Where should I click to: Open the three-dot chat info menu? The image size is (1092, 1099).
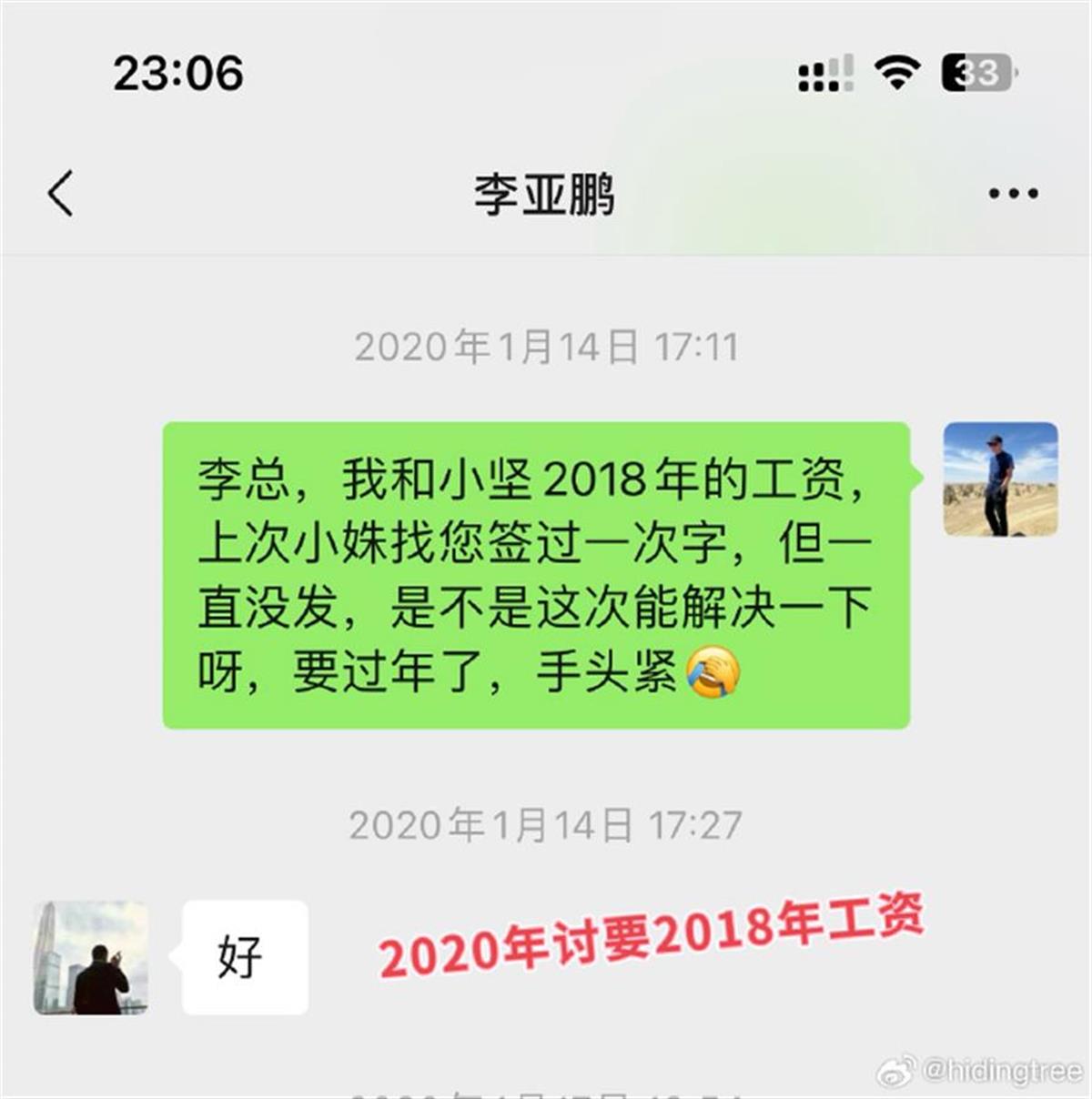[x=1013, y=194]
